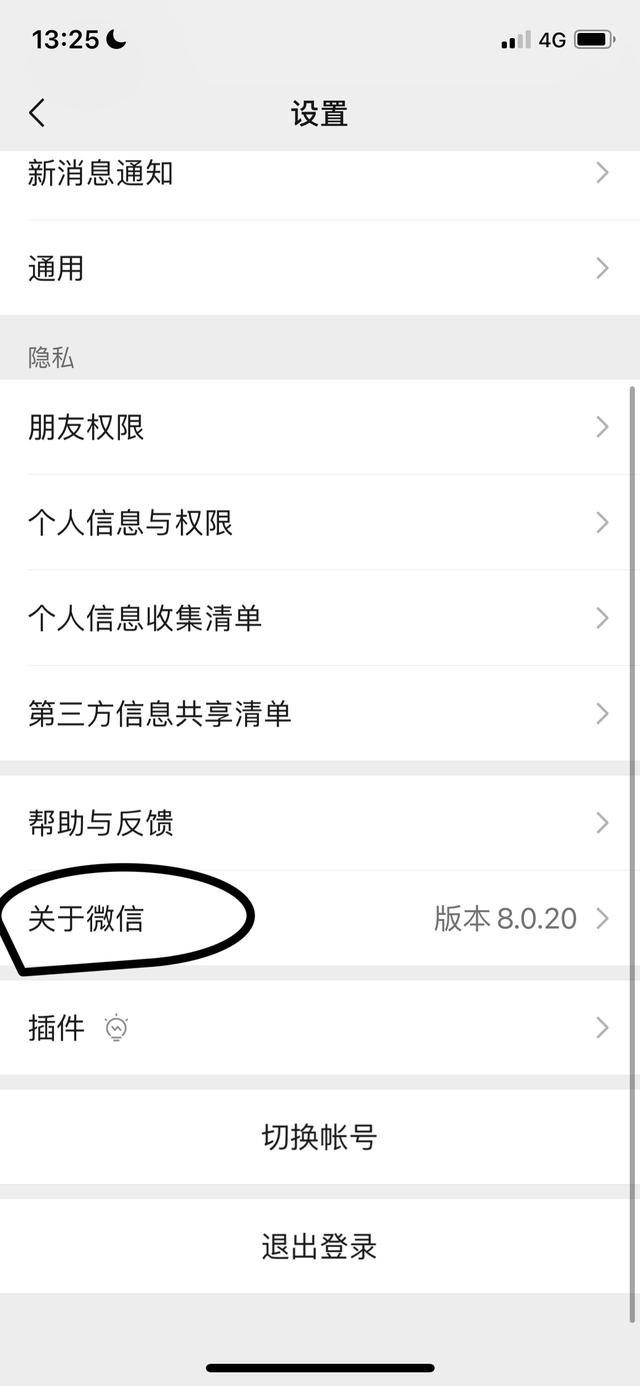Tap 退出登录 to log out
640x1386 pixels.
pyautogui.click(x=318, y=1247)
